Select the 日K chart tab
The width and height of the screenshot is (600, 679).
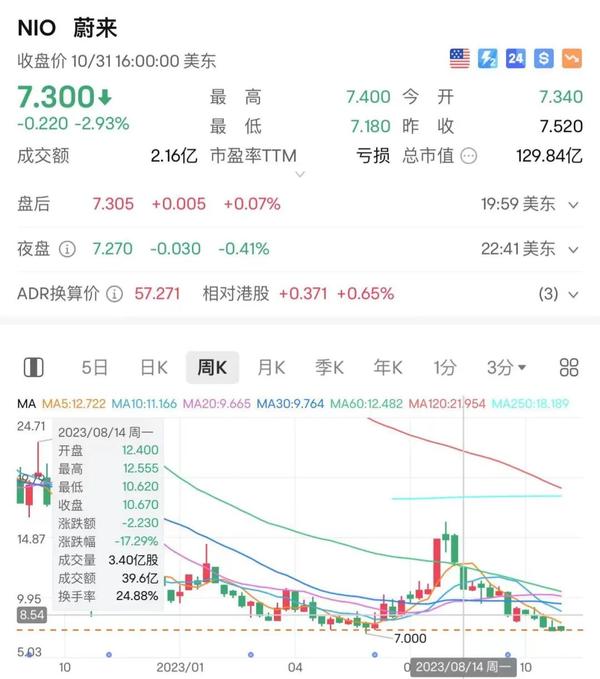pyautogui.click(x=153, y=367)
